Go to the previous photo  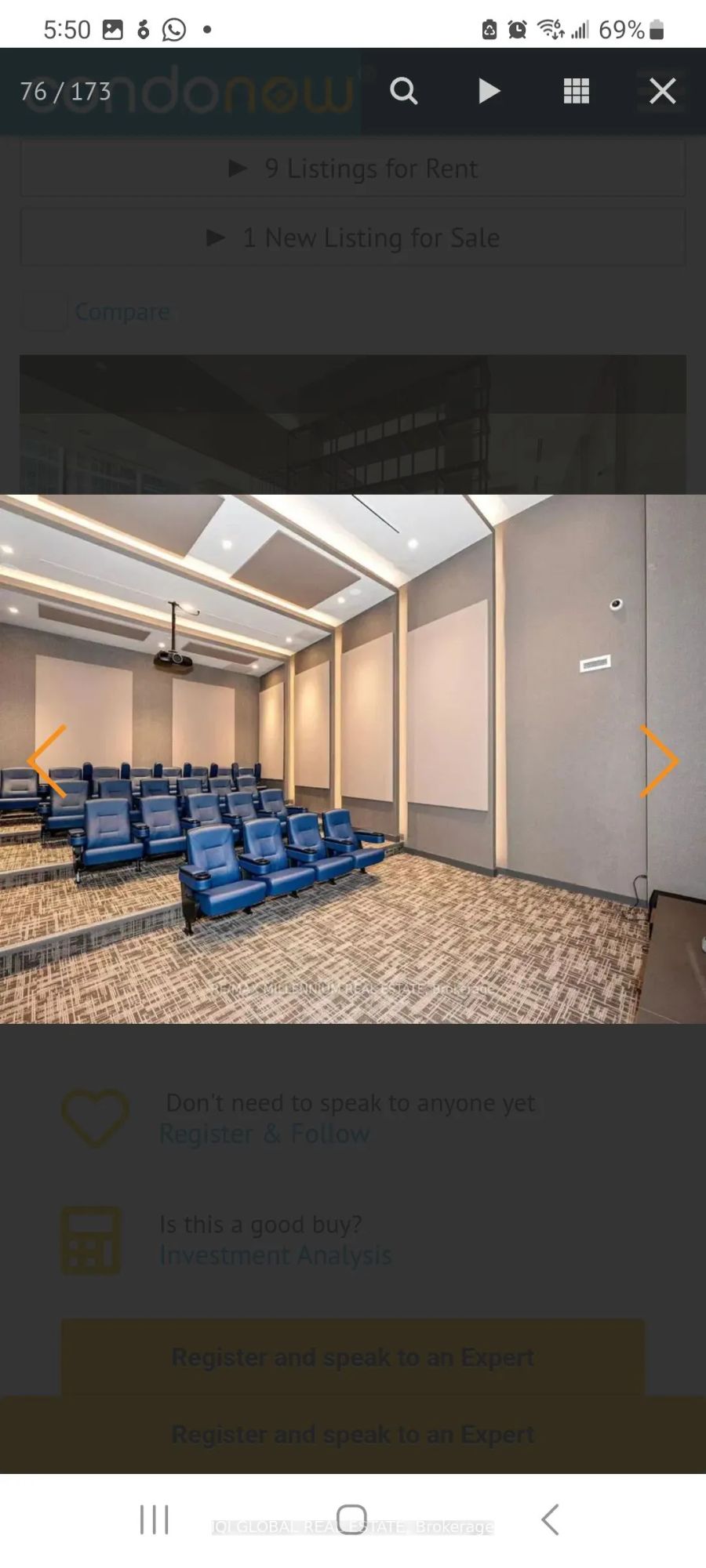coord(47,760)
